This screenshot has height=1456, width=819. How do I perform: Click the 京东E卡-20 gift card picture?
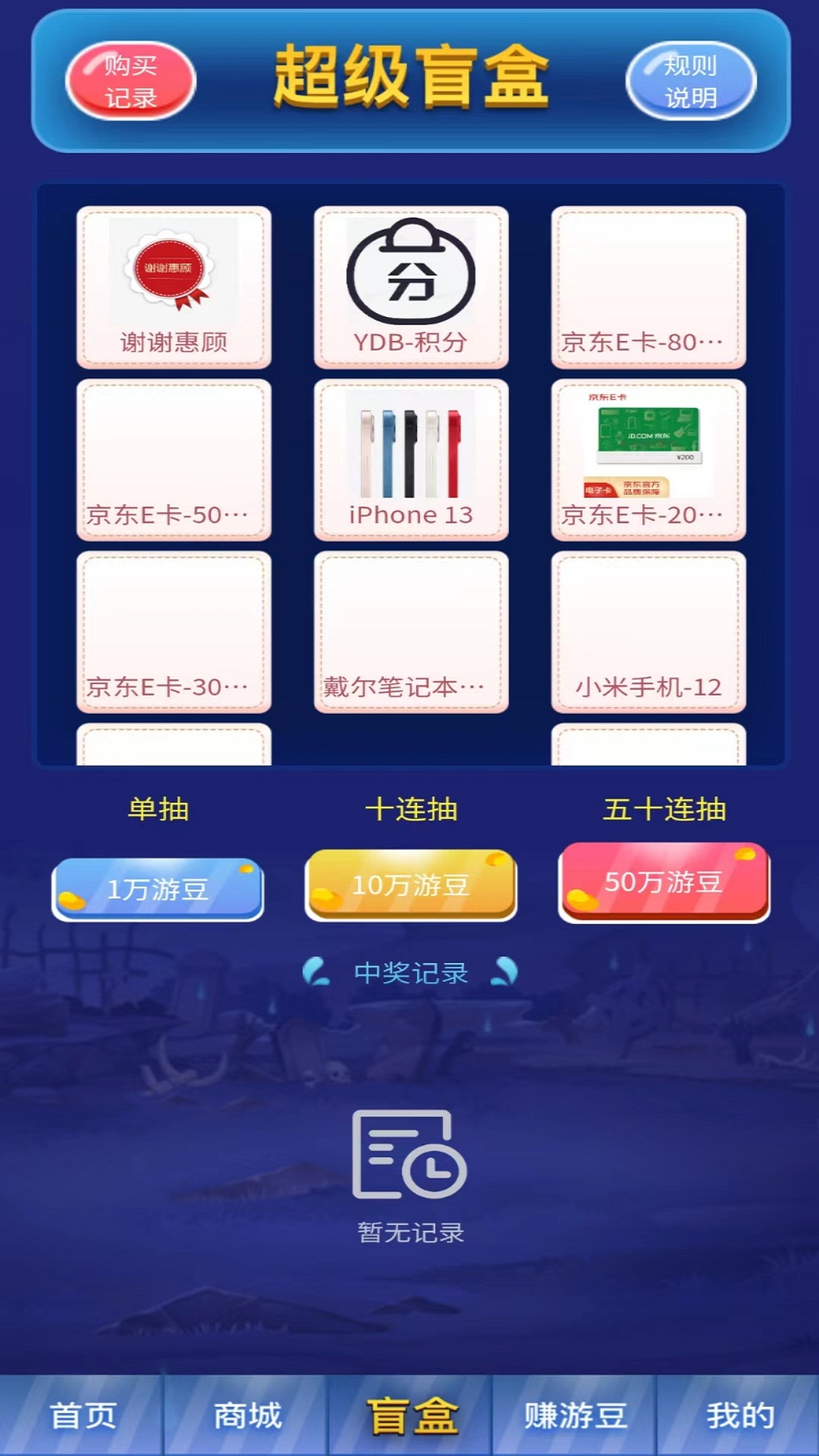coord(648,444)
